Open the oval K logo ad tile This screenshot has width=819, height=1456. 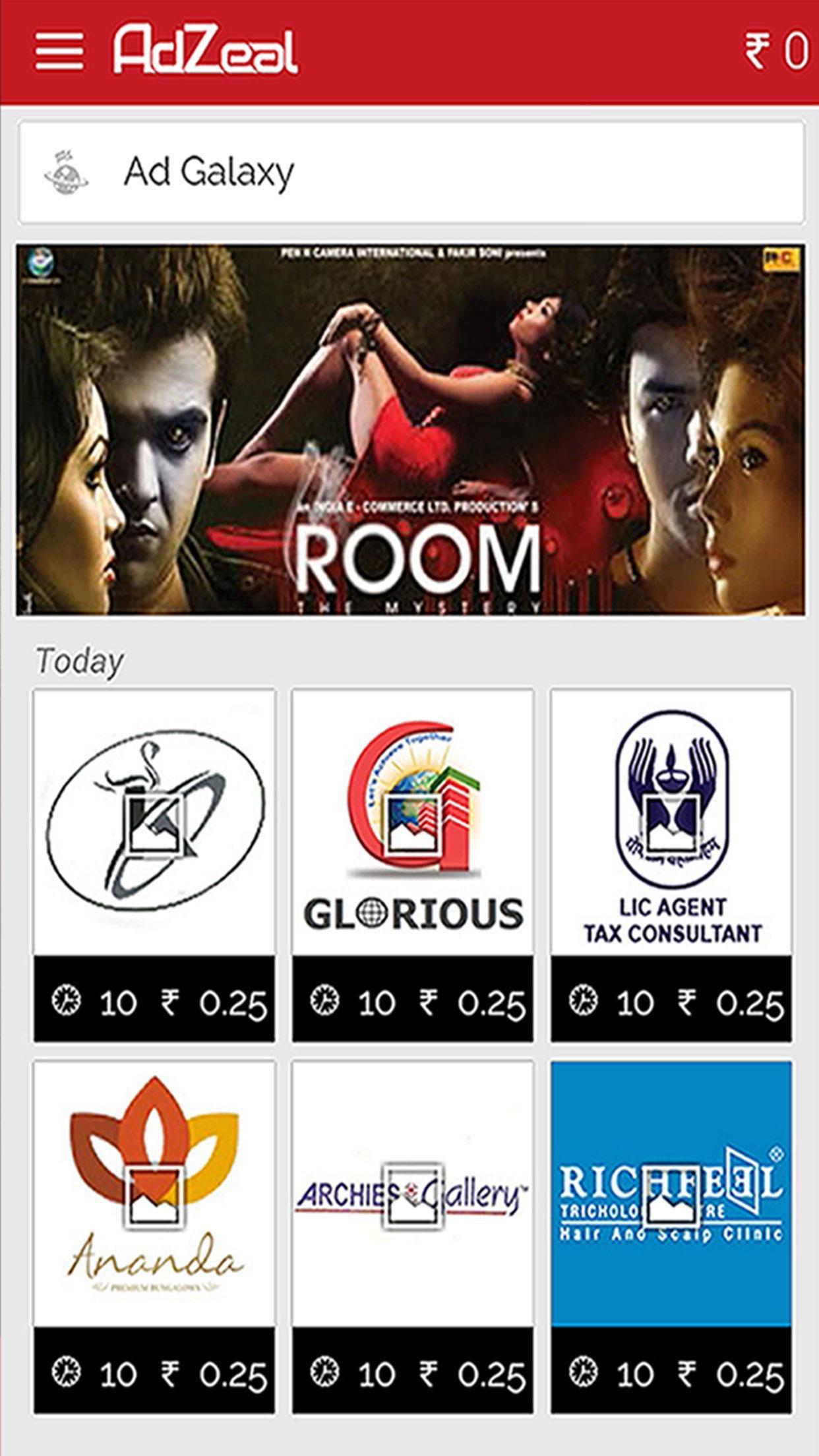click(x=154, y=822)
